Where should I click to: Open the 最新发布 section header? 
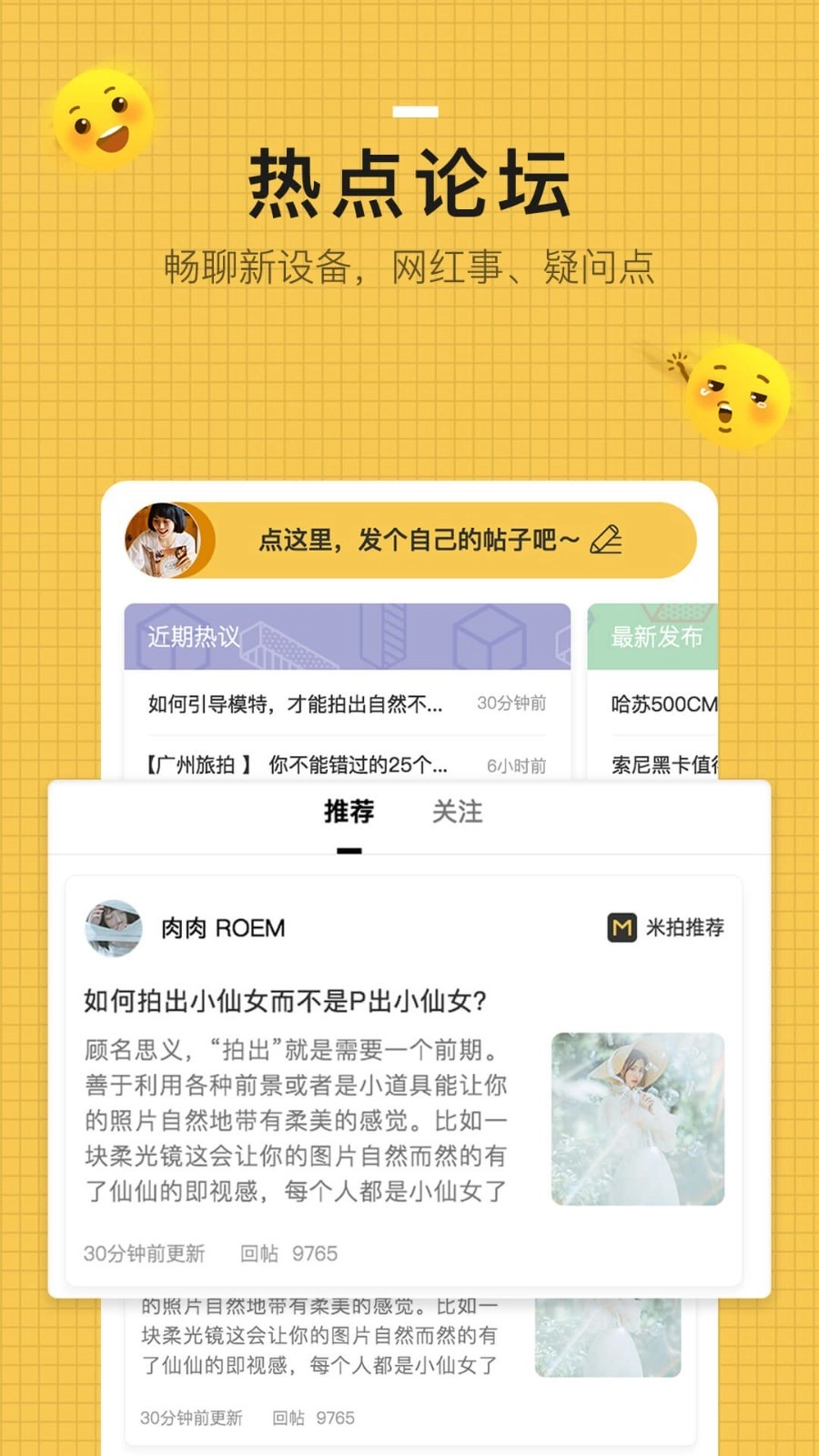click(x=657, y=637)
